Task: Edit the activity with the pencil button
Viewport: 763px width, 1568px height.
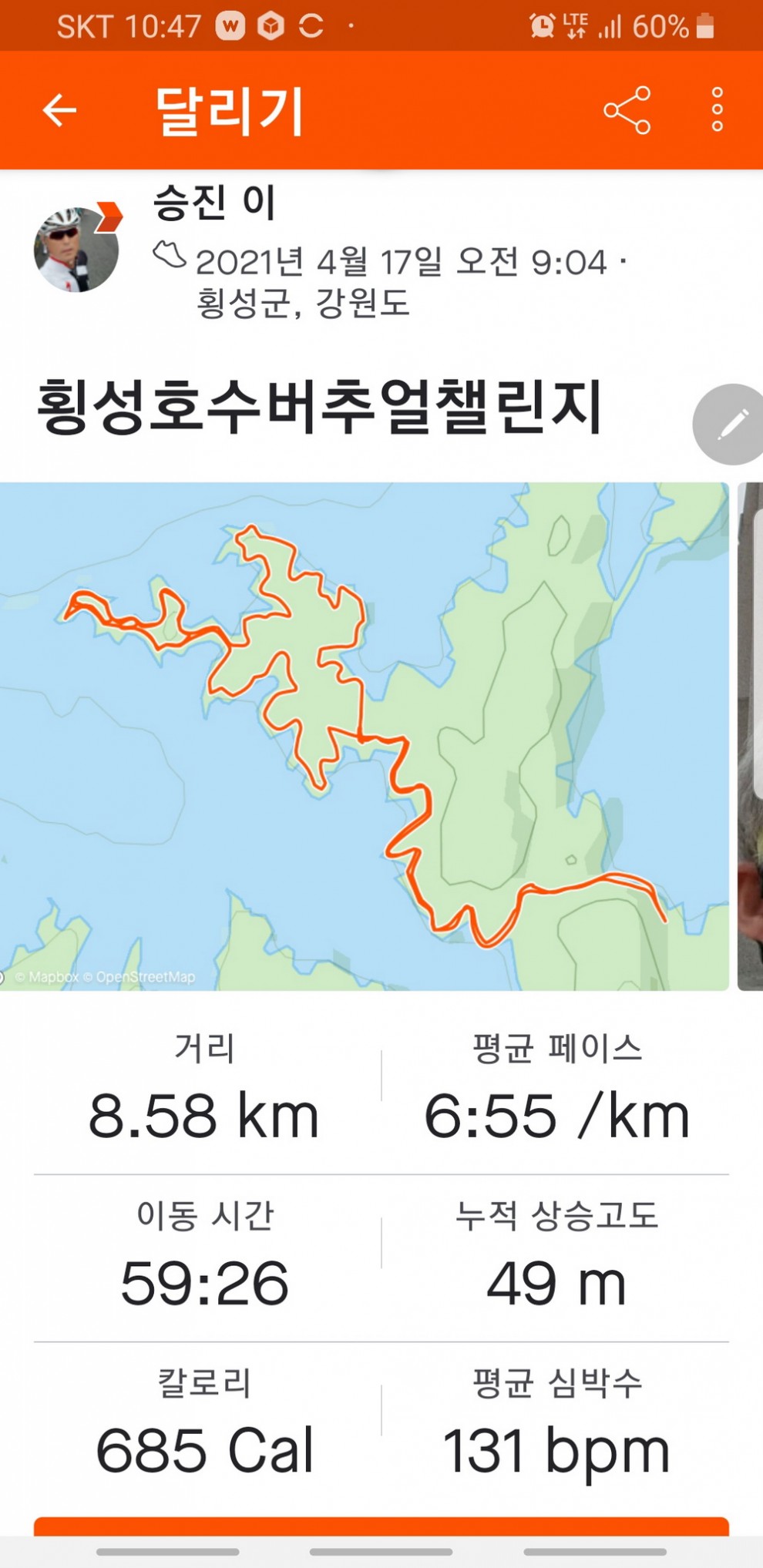Action: click(x=729, y=424)
